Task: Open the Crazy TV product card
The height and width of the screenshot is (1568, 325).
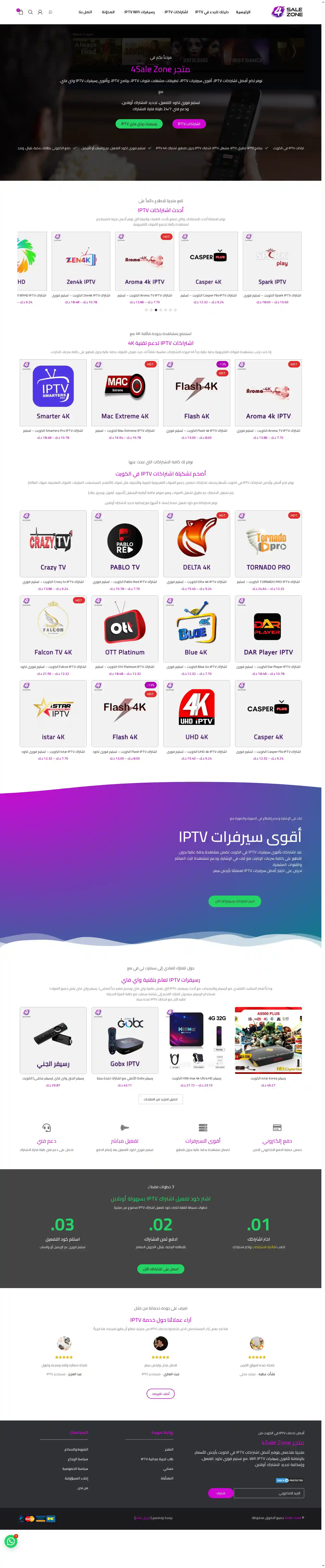Action: (x=53, y=543)
